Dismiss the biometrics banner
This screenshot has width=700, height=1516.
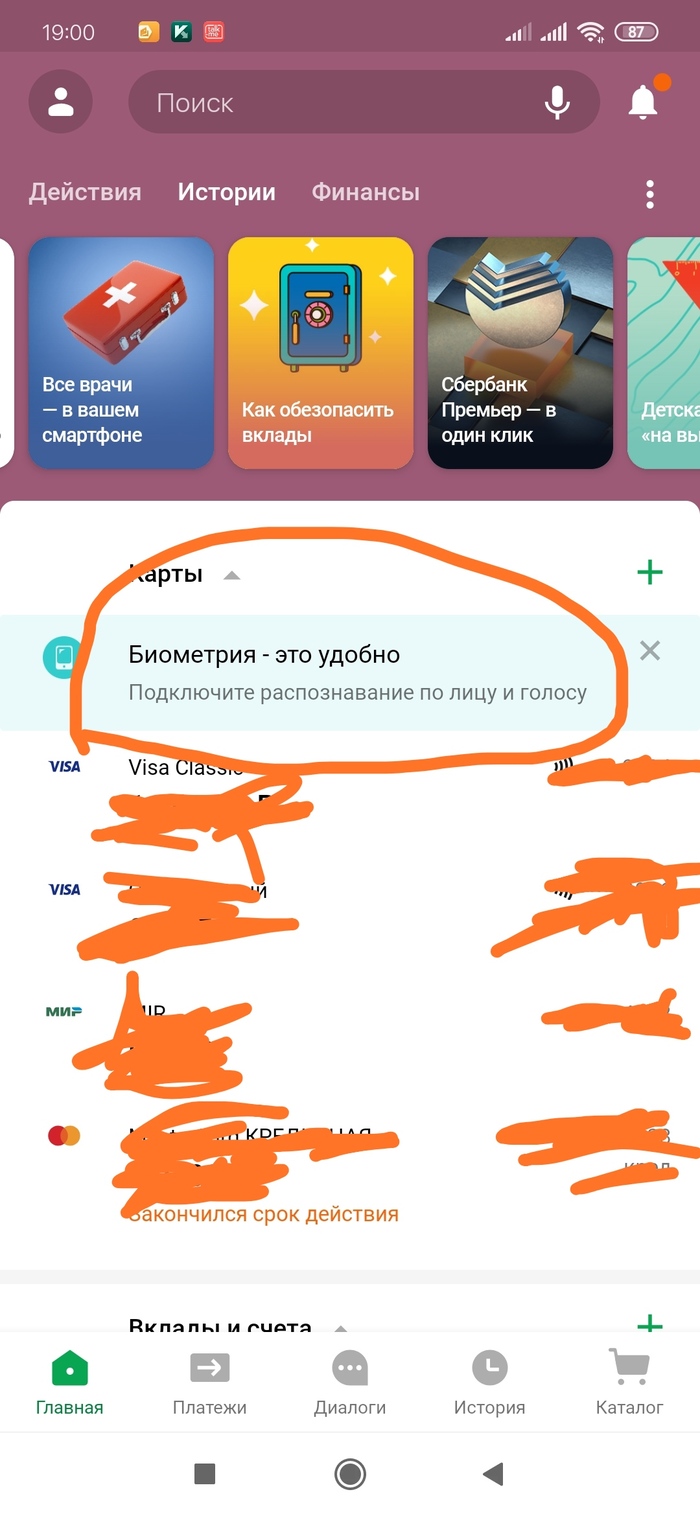pyautogui.click(x=650, y=651)
